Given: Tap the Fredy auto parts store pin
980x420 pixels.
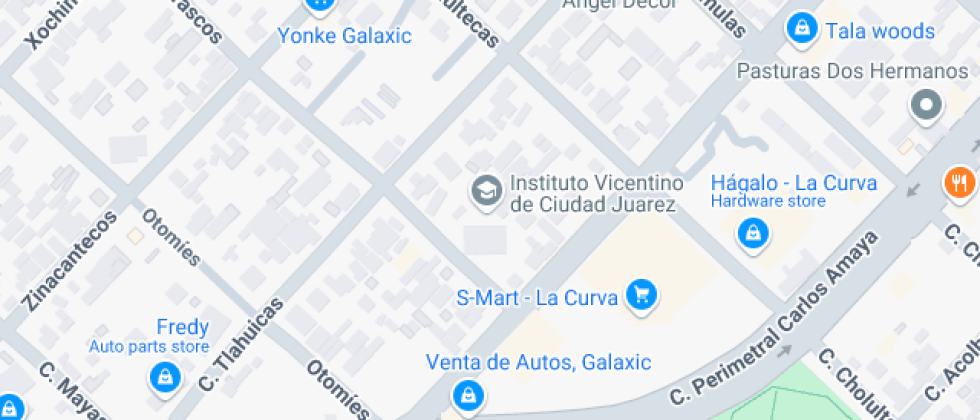Looking at the screenshot, I should 164,377.
